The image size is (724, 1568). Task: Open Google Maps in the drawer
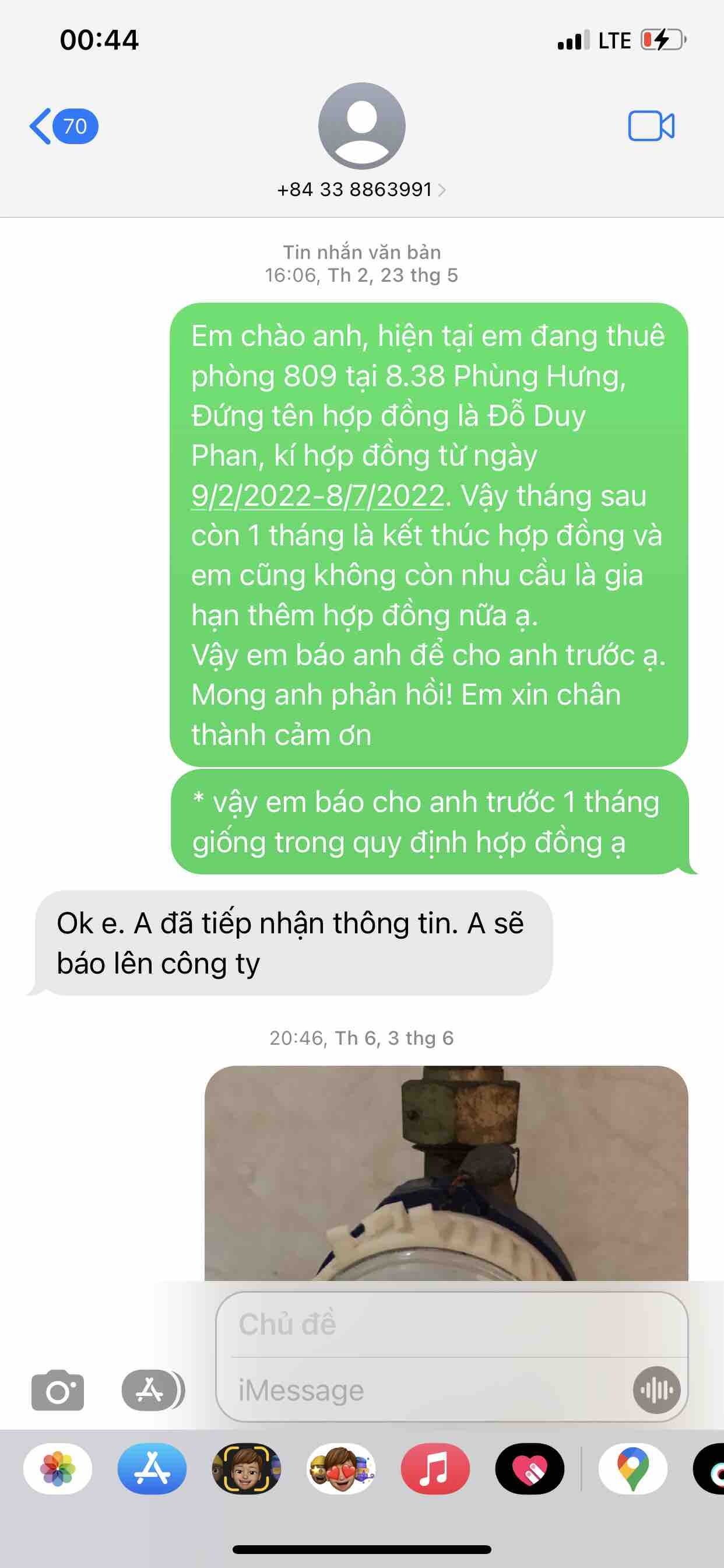tap(632, 1469)
